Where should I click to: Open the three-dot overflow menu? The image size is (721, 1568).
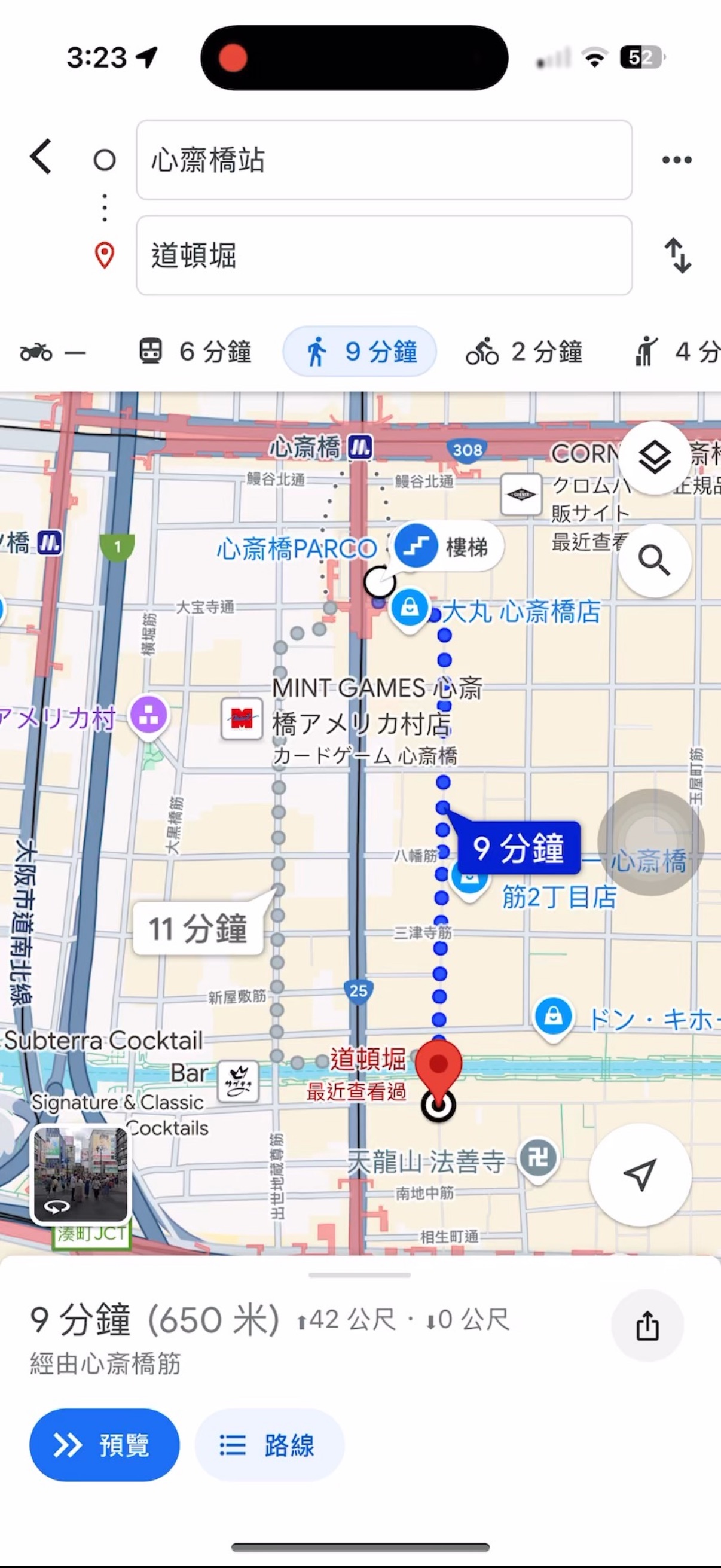click(677, 160)
